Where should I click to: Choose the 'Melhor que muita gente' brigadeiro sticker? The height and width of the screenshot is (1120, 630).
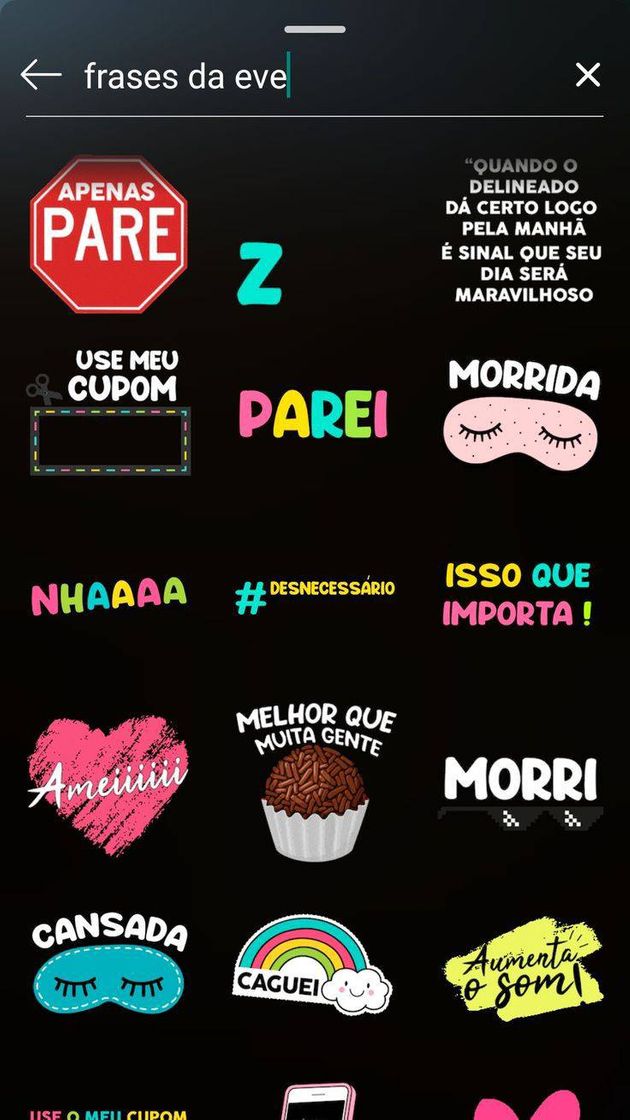tap(315, 781)
